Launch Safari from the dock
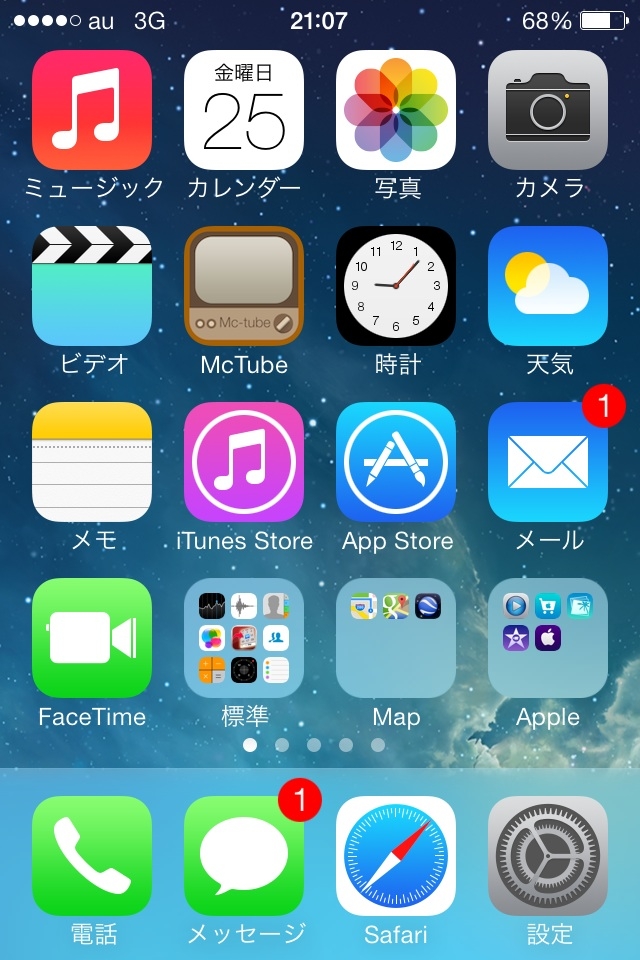Screen dimensions: 640x960 pos(396,856)
